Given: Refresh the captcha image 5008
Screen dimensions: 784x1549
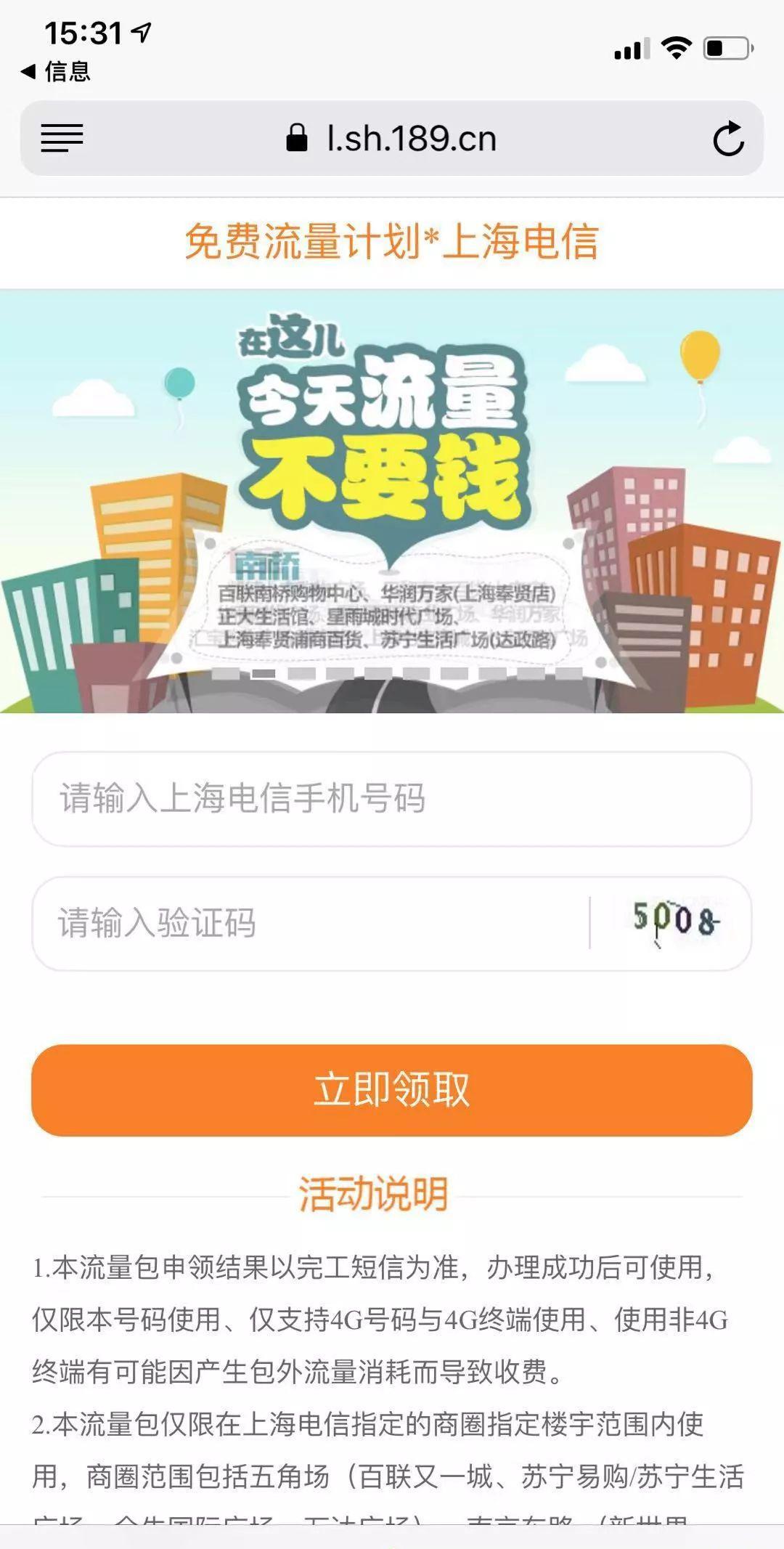Looking at the screenshot, I should coord(674,922).
